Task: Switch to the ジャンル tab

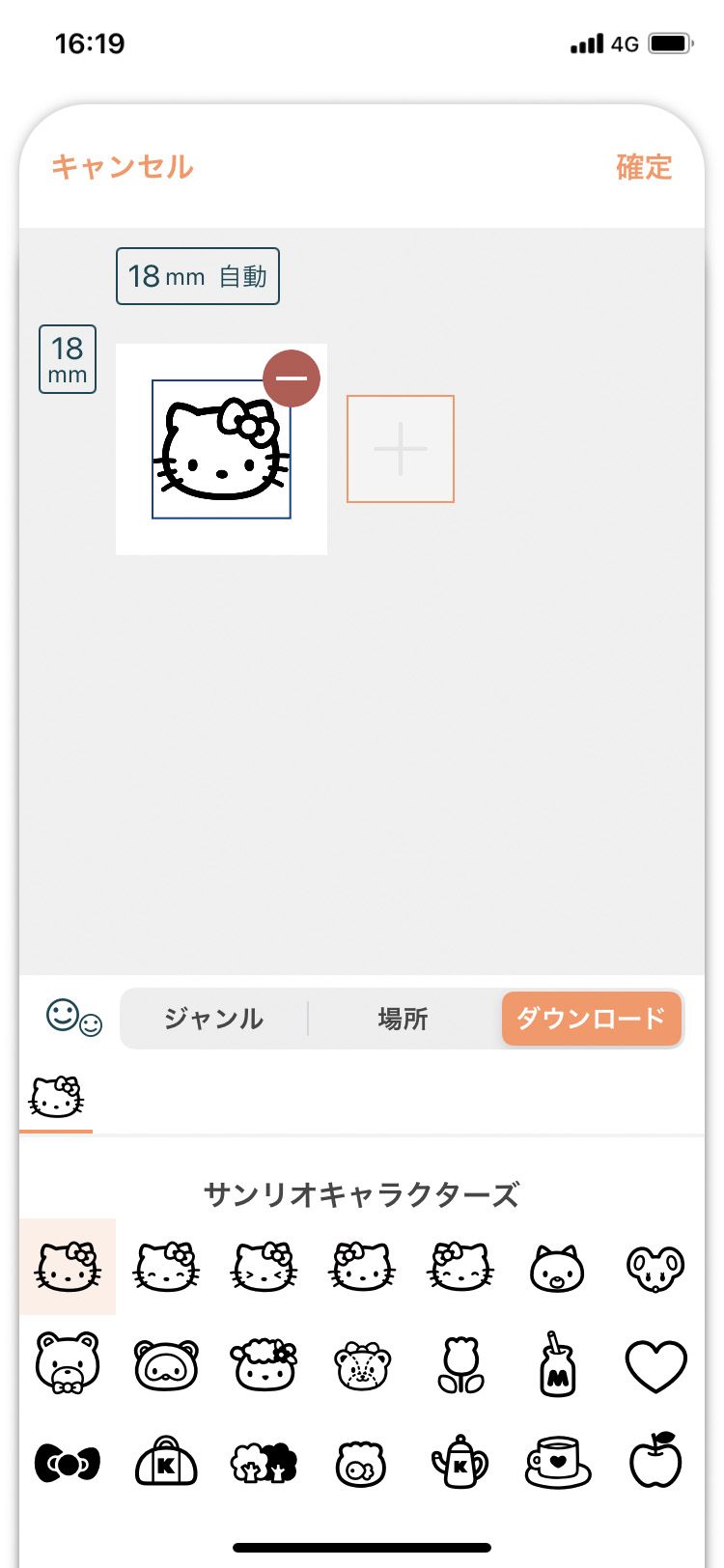Action: (x=213, y=1019)
